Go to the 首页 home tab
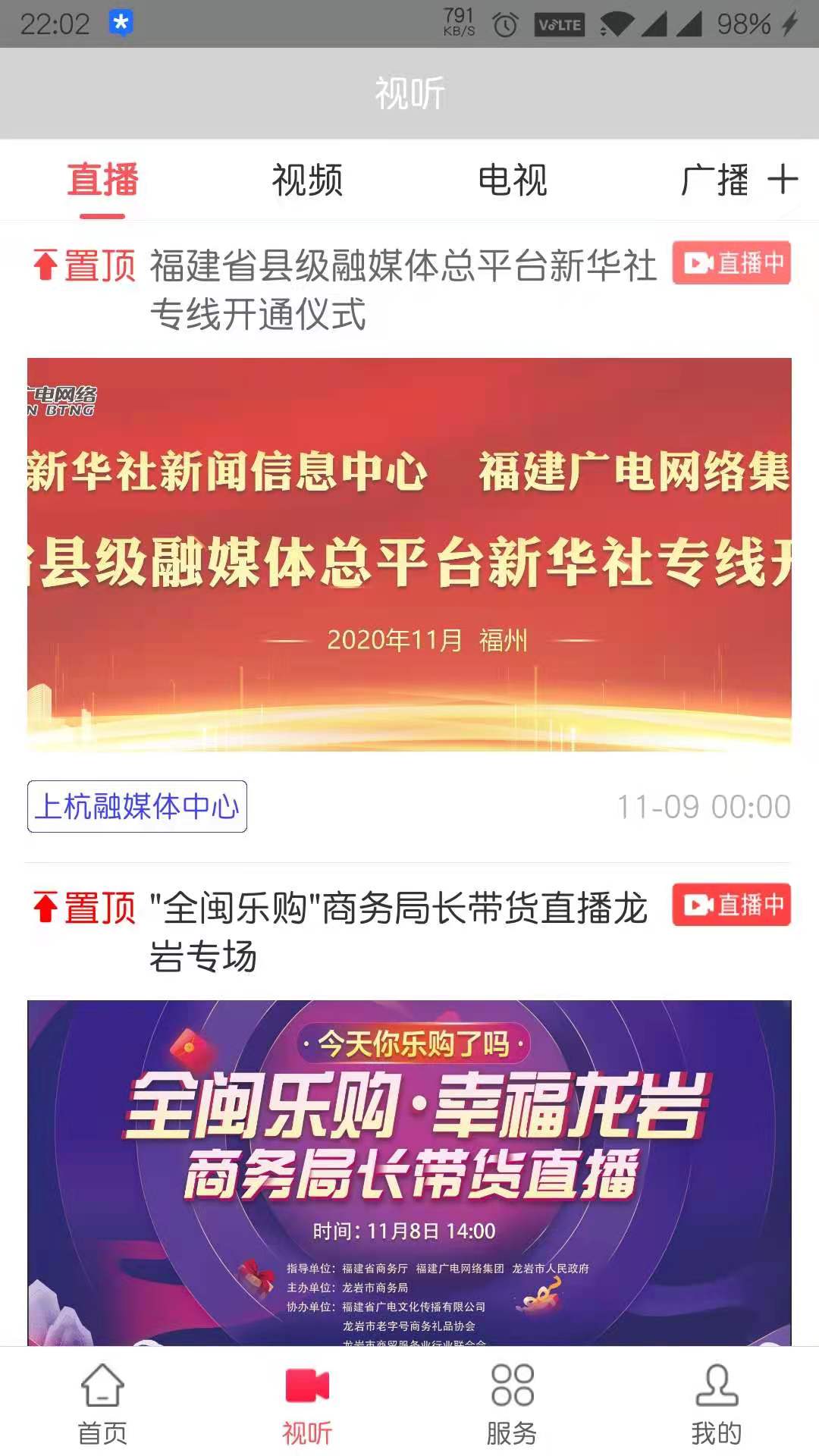This screenshot has width=819, height=1456. click(102, 1403)
